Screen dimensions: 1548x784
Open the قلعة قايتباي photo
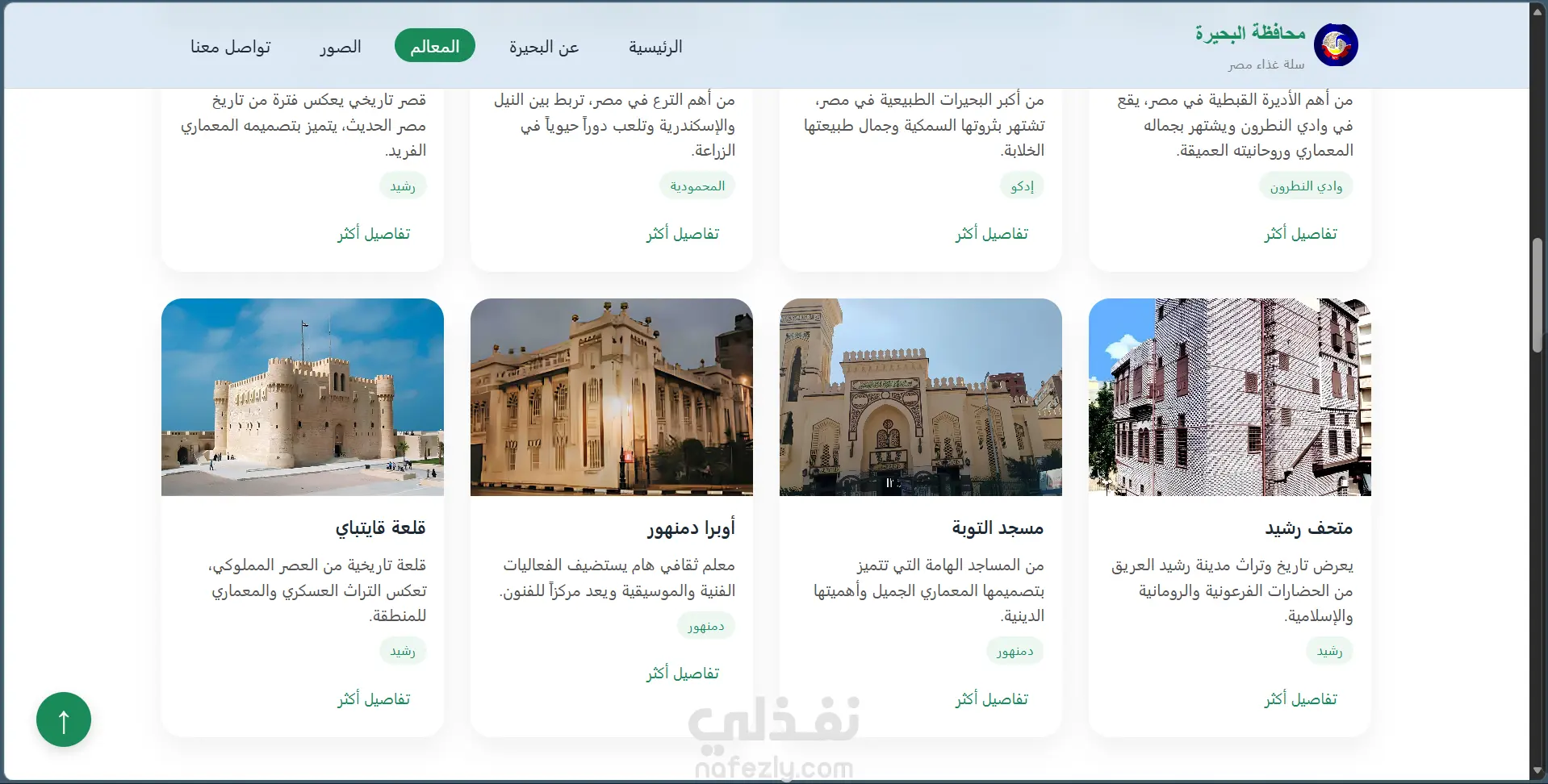click(x=302, y=397)
